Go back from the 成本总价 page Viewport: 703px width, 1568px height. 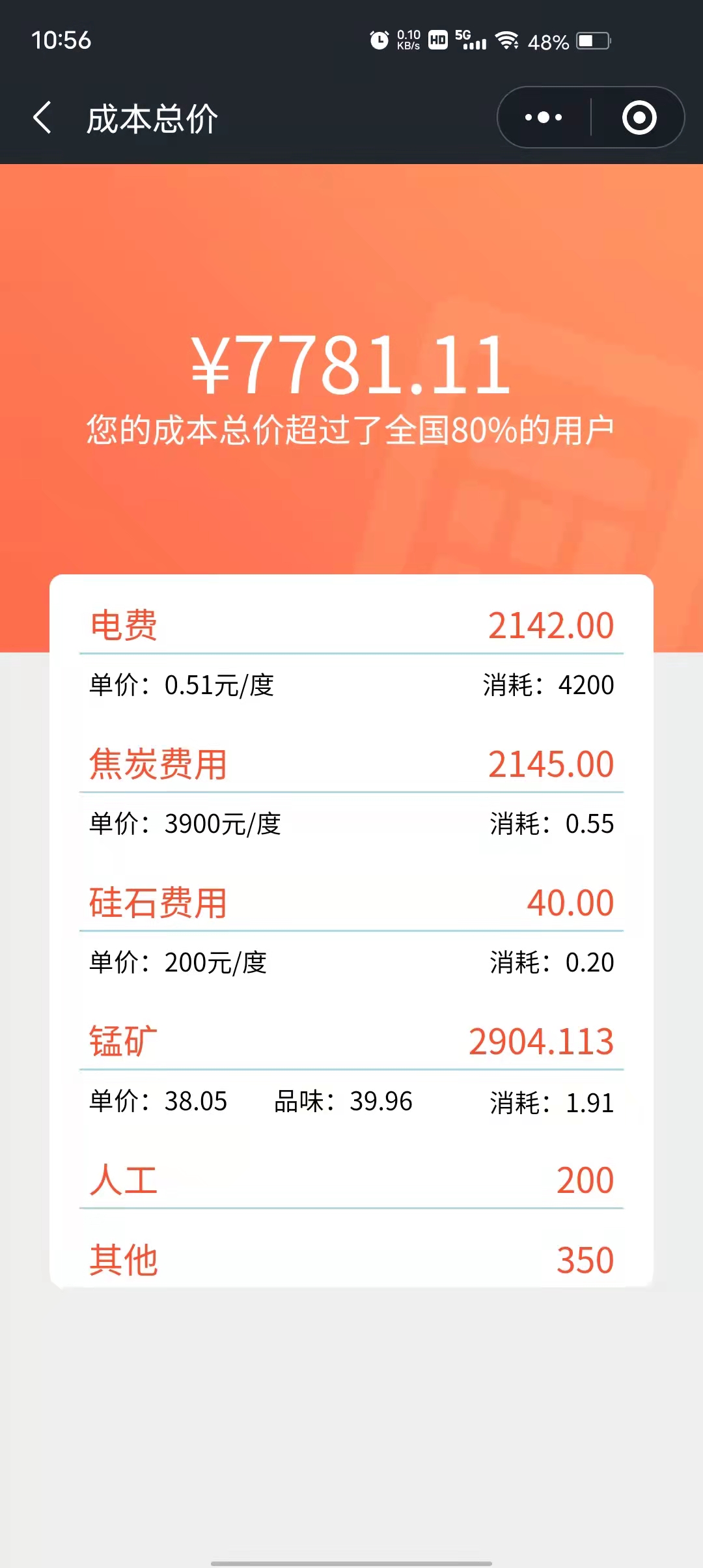click(43, 118)
